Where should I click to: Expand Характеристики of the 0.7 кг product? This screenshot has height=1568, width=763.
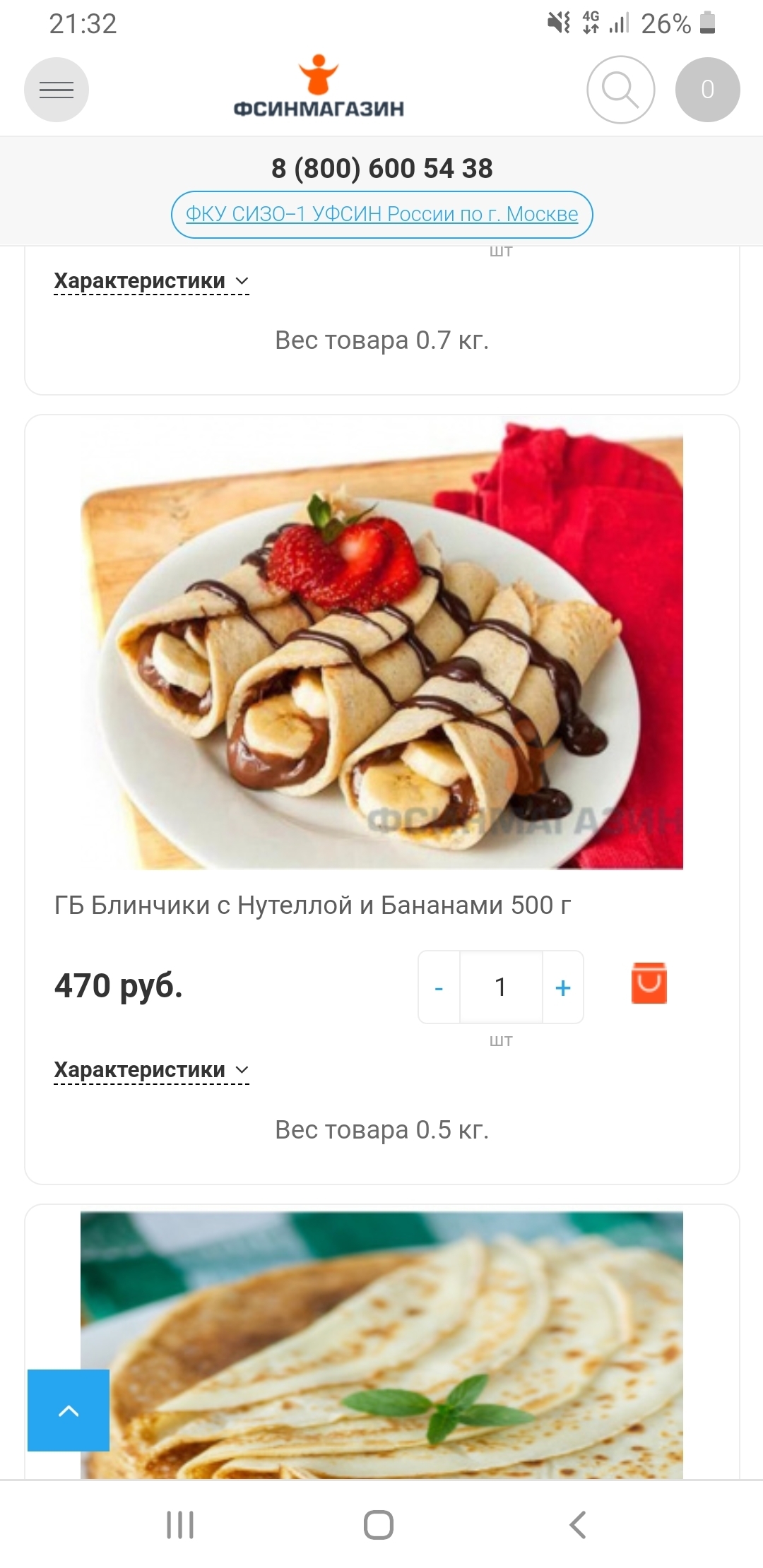coord(151,281)
